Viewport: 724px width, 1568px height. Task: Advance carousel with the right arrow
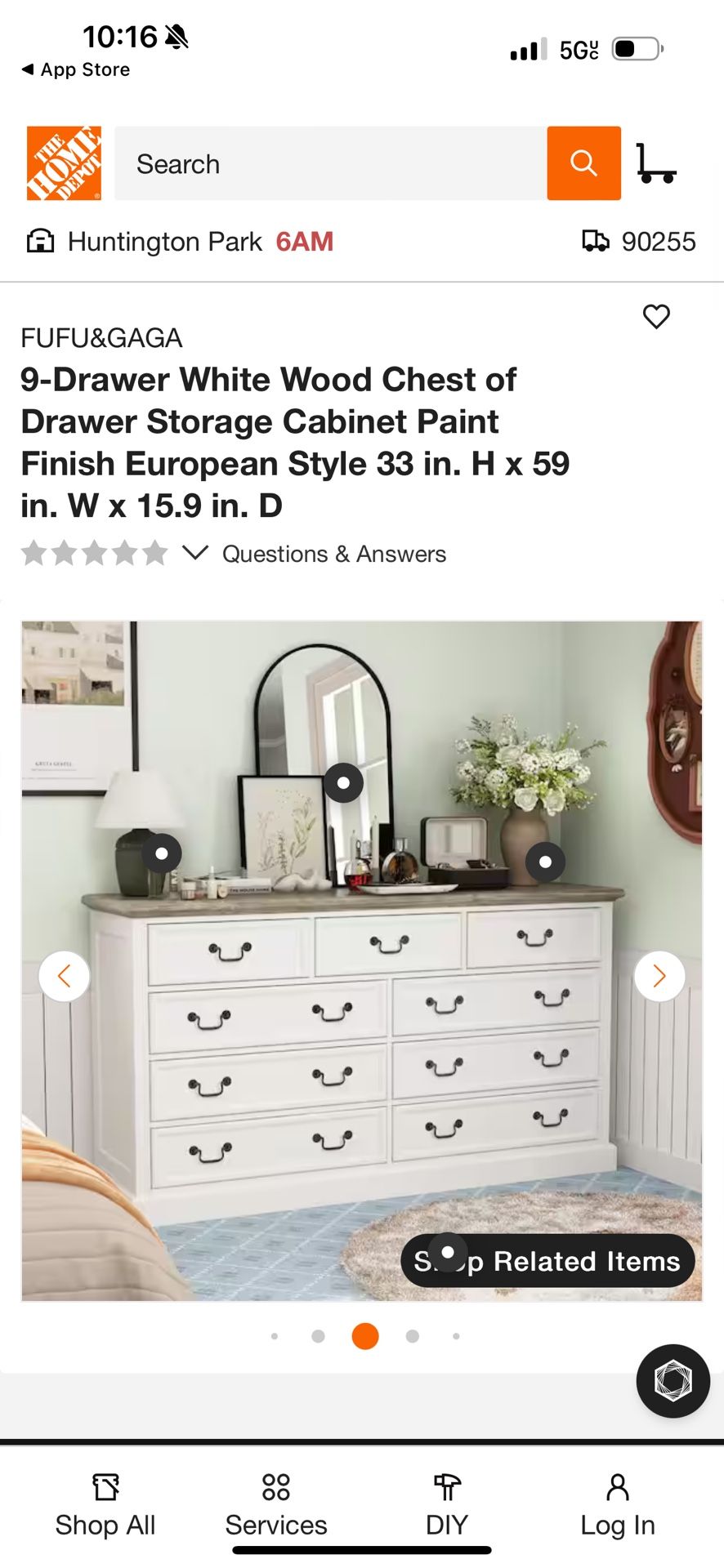[659, 976]
